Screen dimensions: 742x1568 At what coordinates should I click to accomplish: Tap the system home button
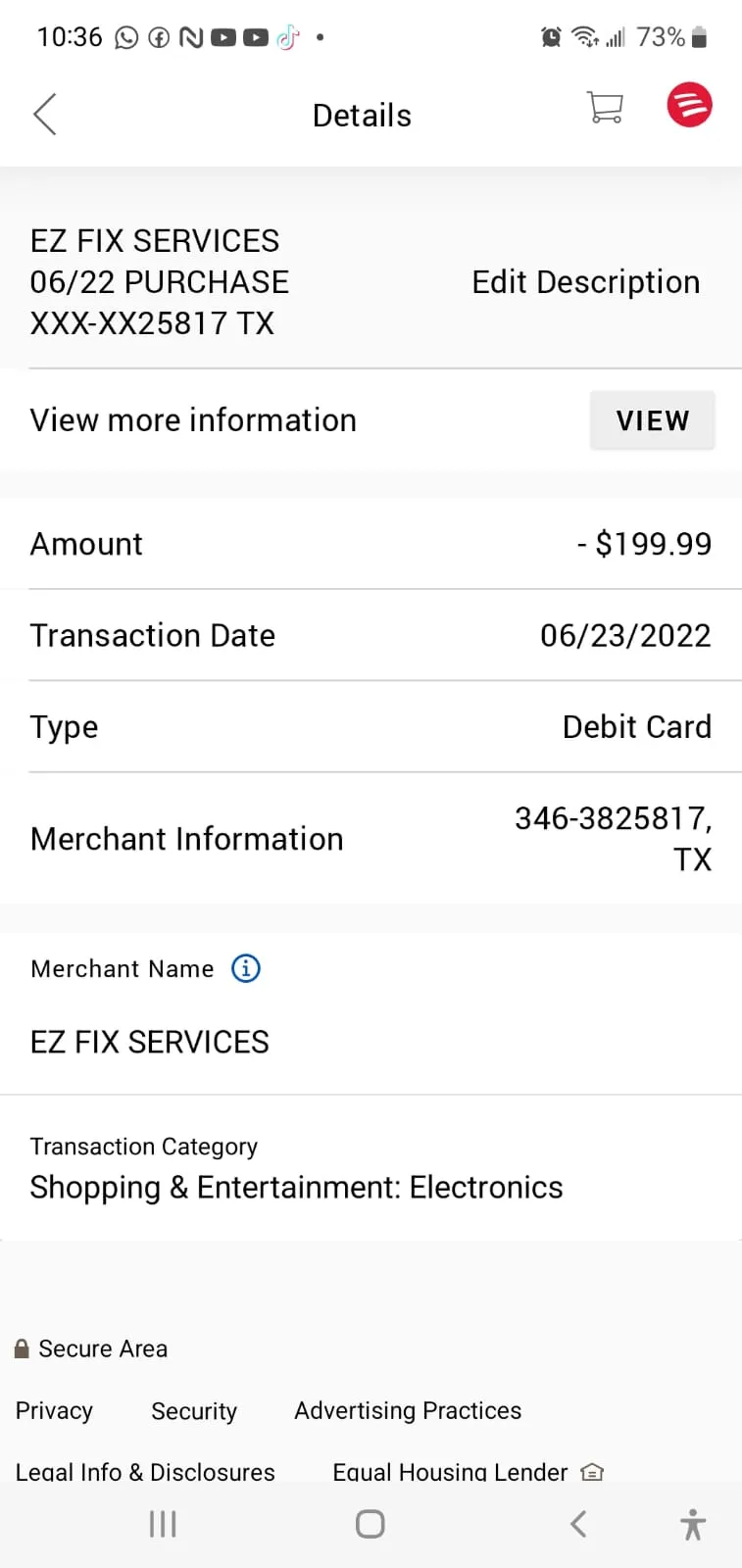pos(370,1524)
